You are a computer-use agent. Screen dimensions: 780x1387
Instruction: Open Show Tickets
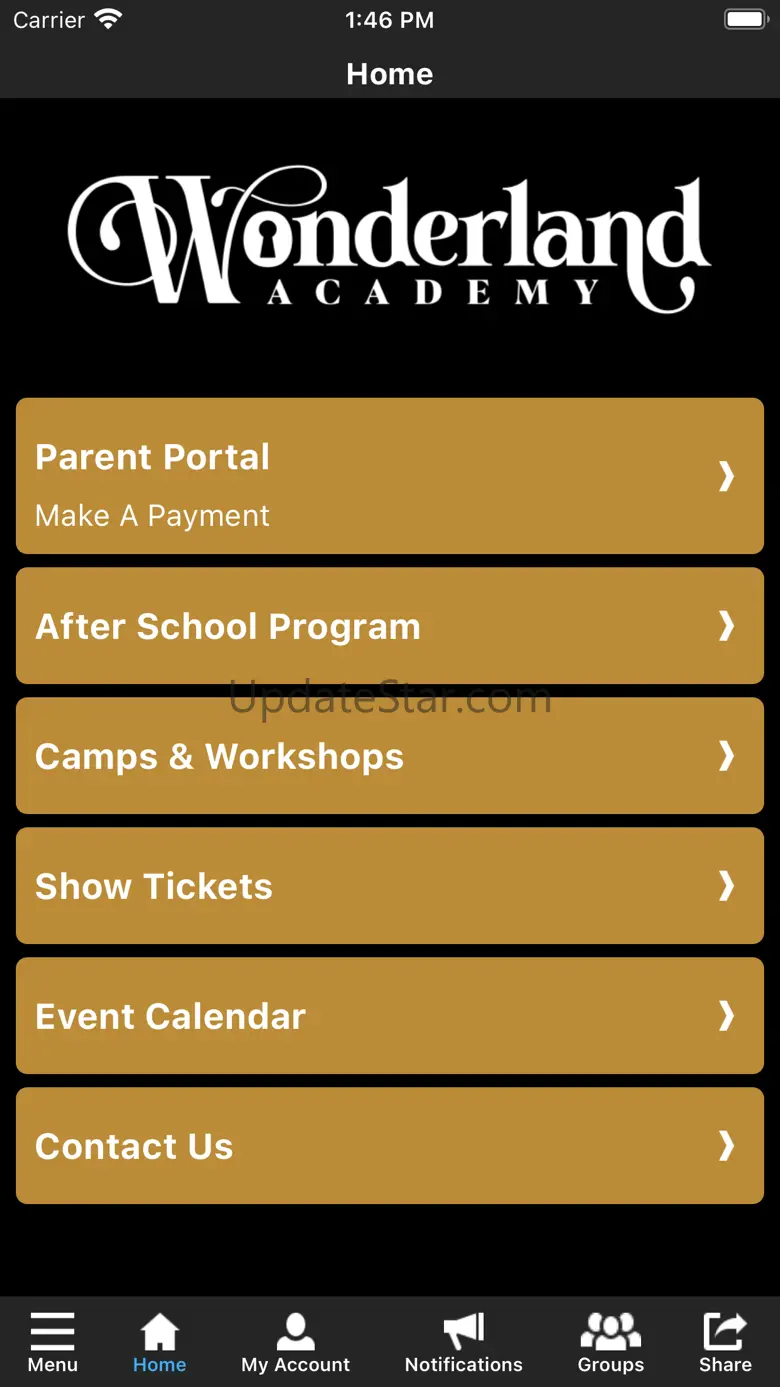[390, 886]
